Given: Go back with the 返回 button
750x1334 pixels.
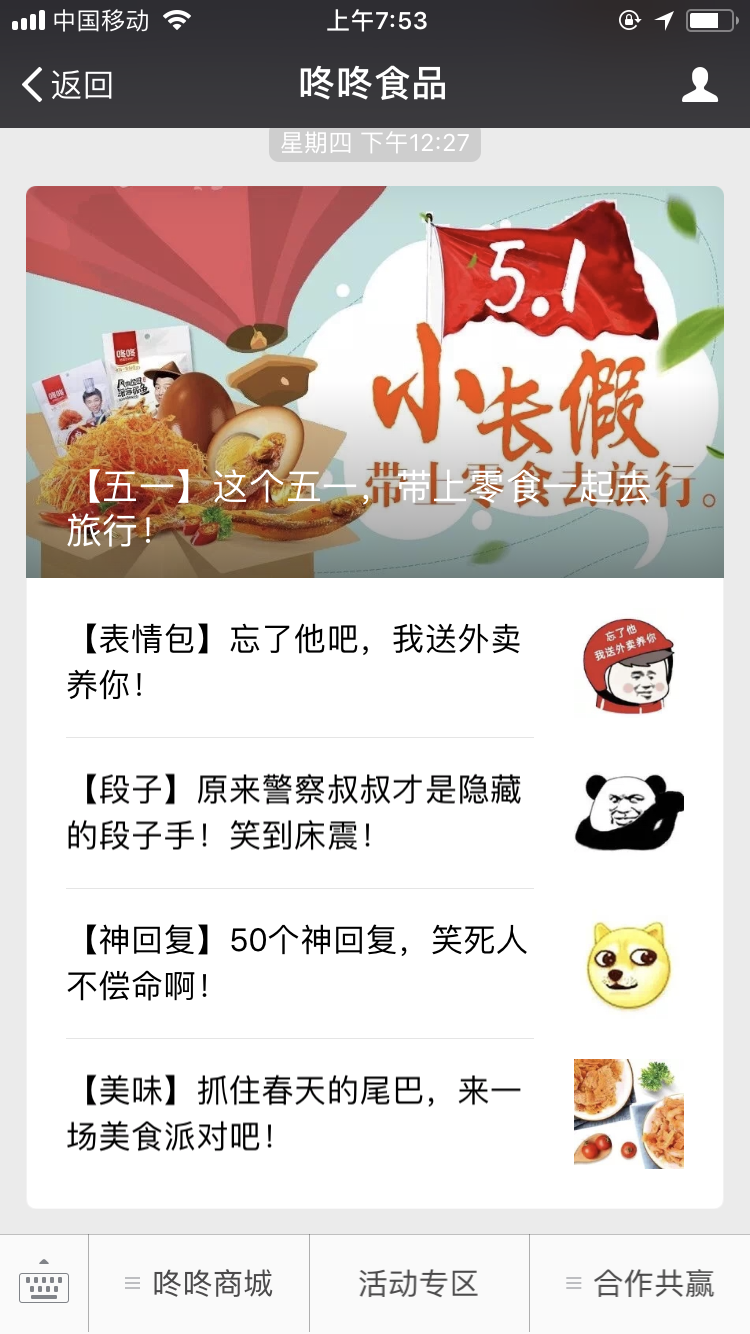Looking at the screenshot, I should (67, 85).
